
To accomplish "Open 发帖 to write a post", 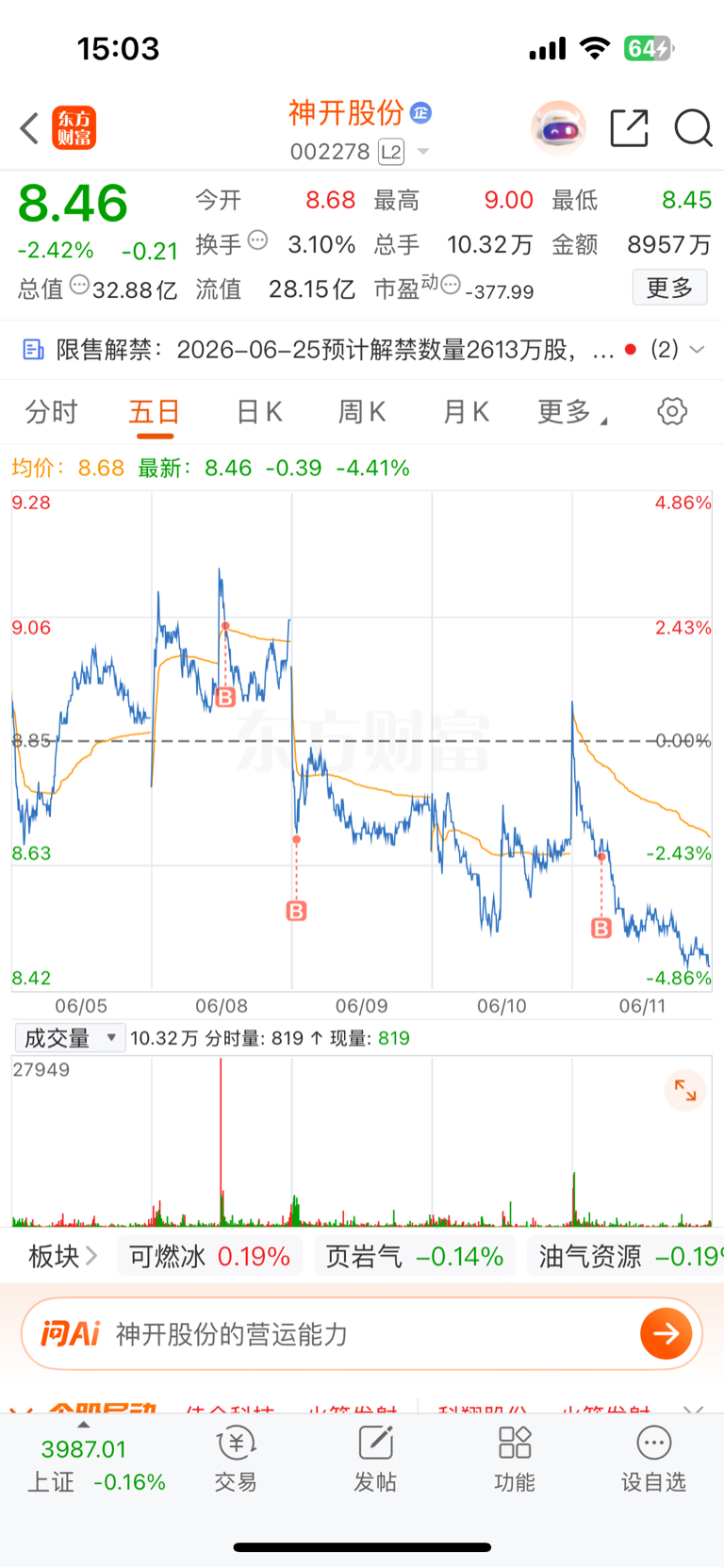I will pyautogui.click(x=375, y=1460).
